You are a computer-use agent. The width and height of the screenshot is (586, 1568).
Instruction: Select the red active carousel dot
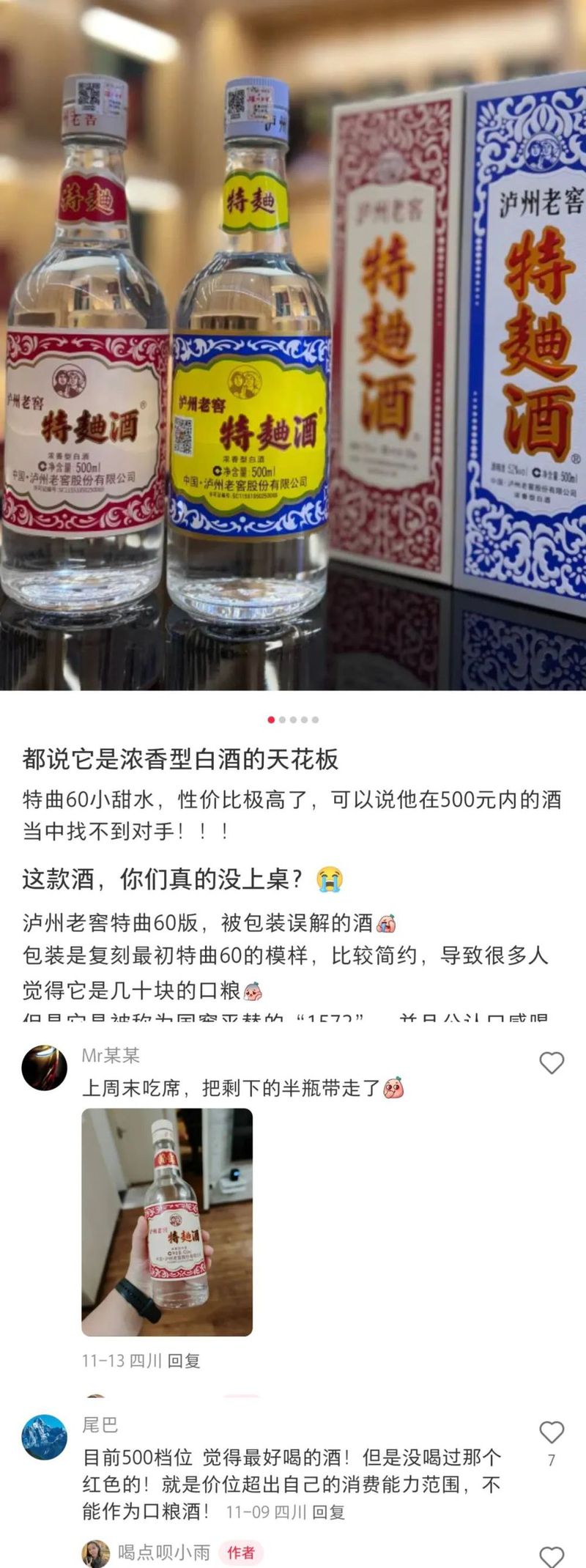tap(271, 720)
